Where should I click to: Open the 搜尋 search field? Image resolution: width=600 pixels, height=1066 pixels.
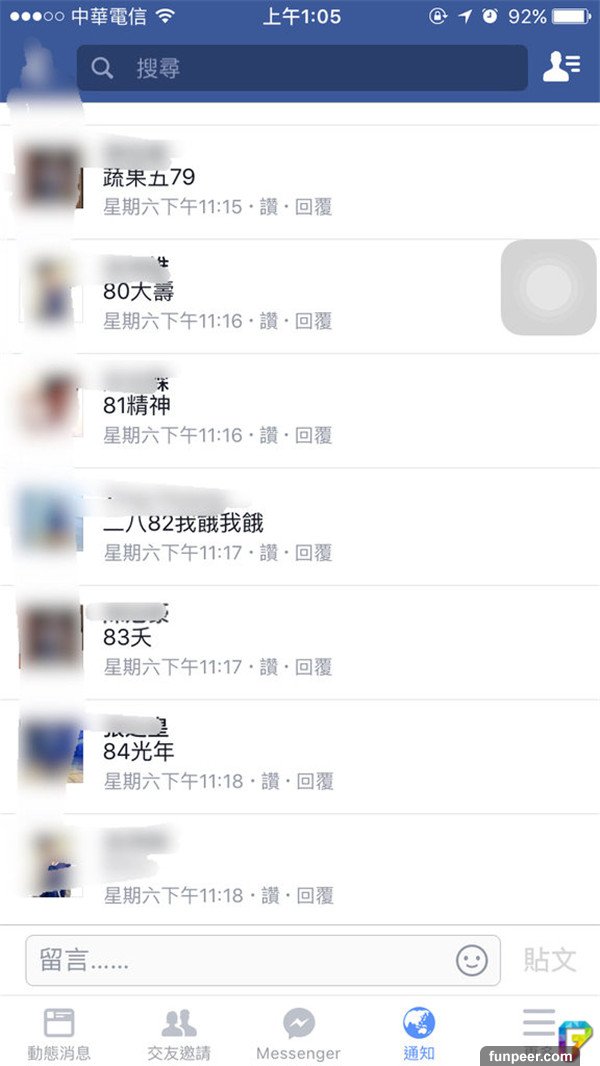click(x=300, y=68)
